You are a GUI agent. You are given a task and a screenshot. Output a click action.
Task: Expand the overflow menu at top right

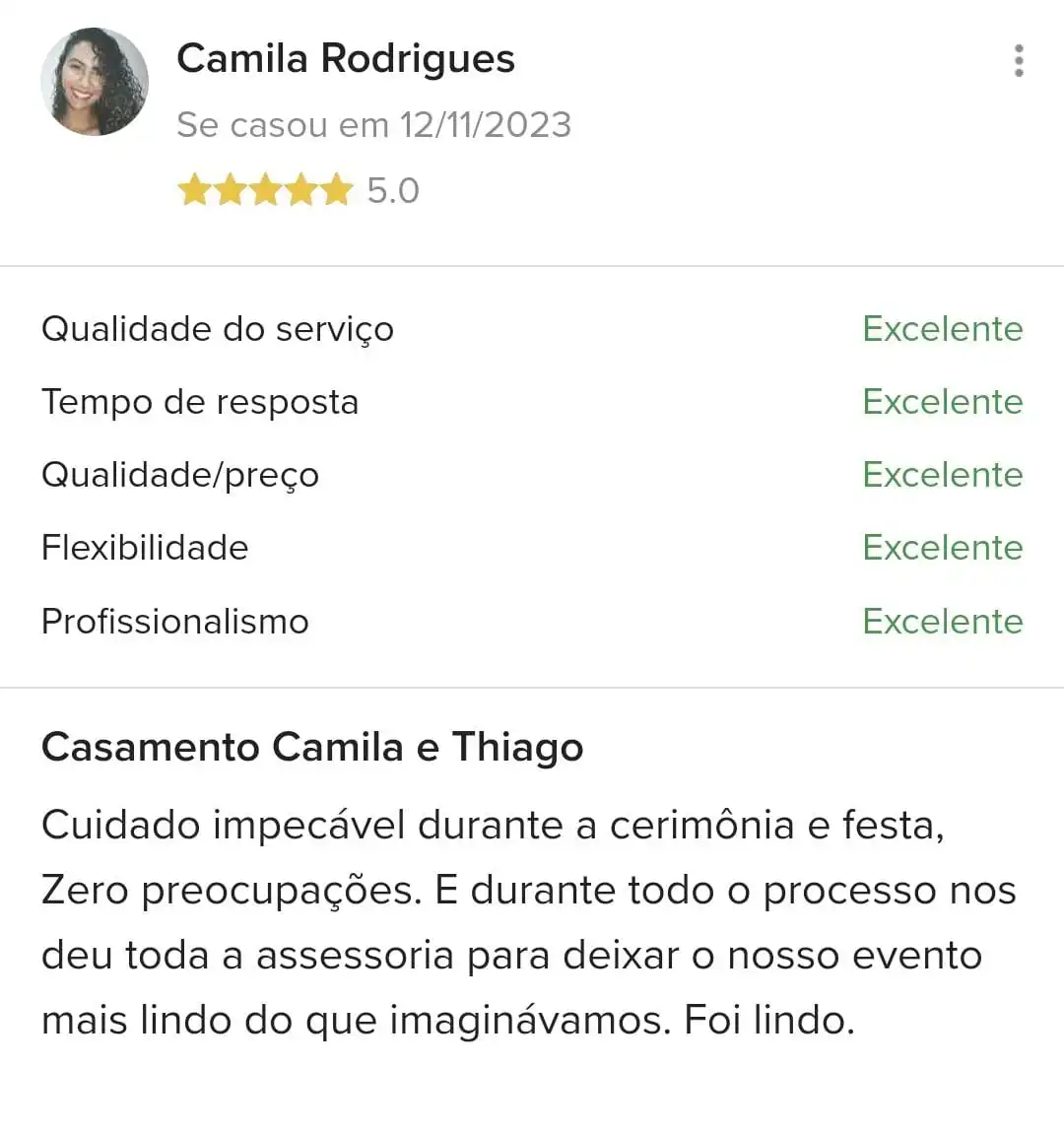point(1019,61)
